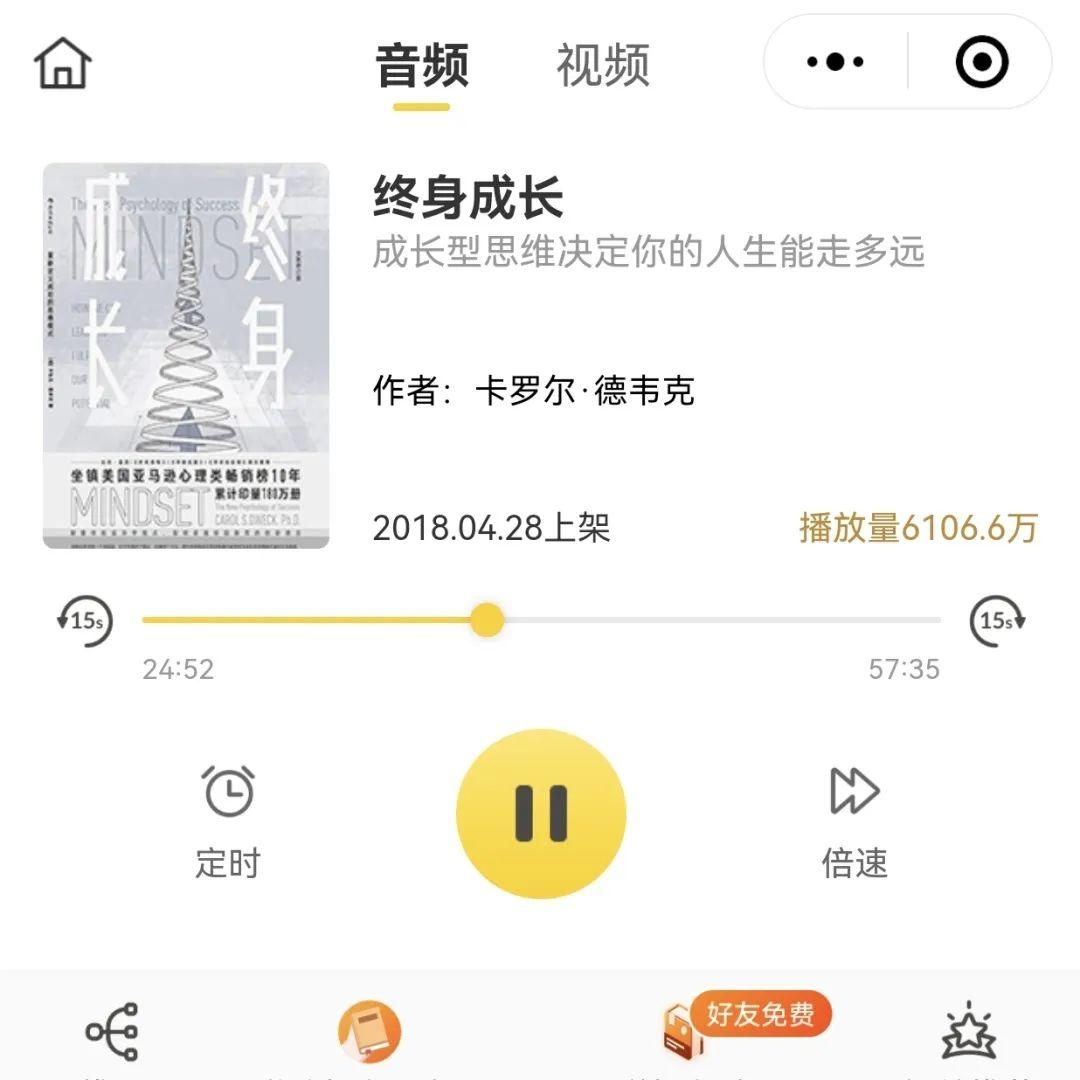Open the mini program three-dot menu
Image resolution: width=1080 pixels, height=1080 pixels.
[835, 62]
